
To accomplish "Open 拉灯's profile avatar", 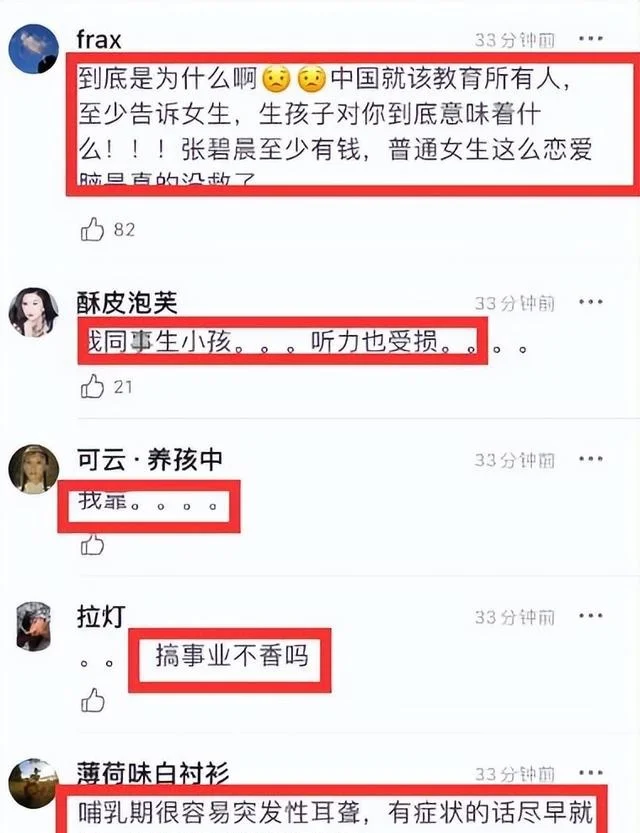I will coord(34,626).
